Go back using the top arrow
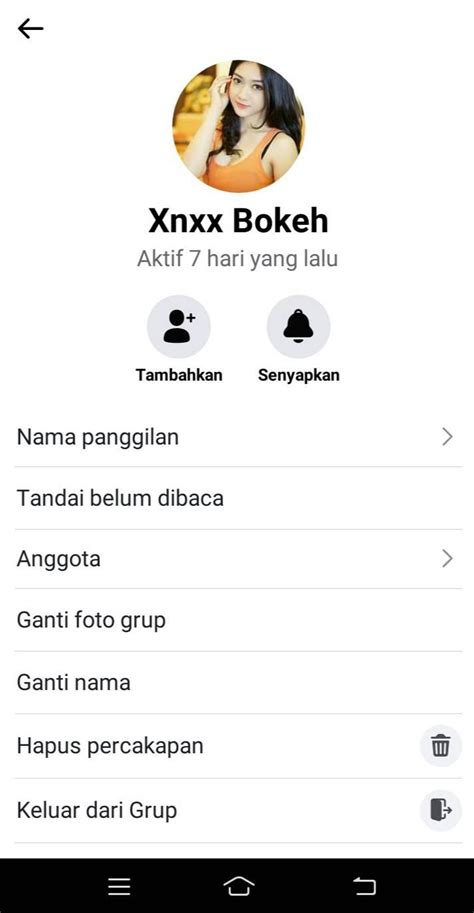The height and width of the screenshot is (913, 474). point(30,28)
